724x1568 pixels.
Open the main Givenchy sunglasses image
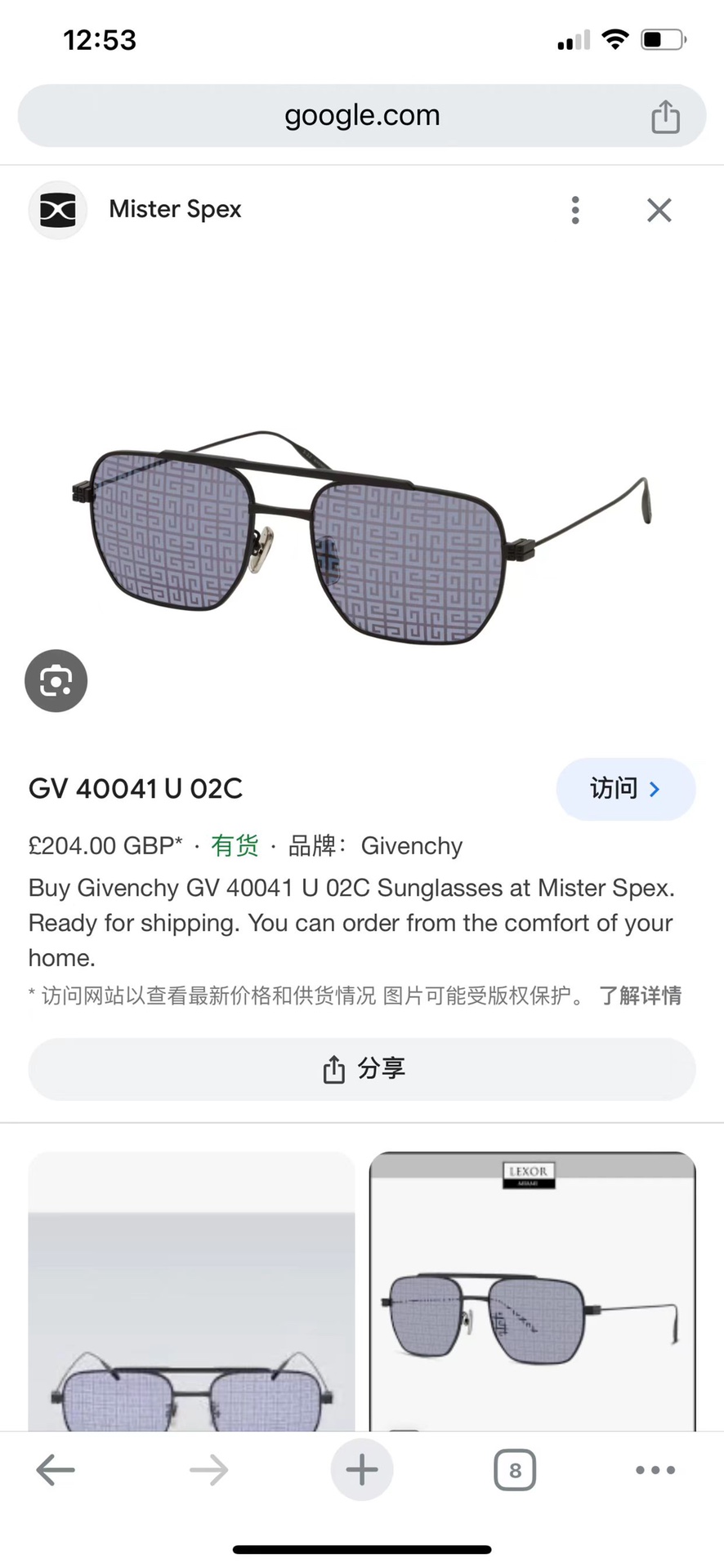361,535
